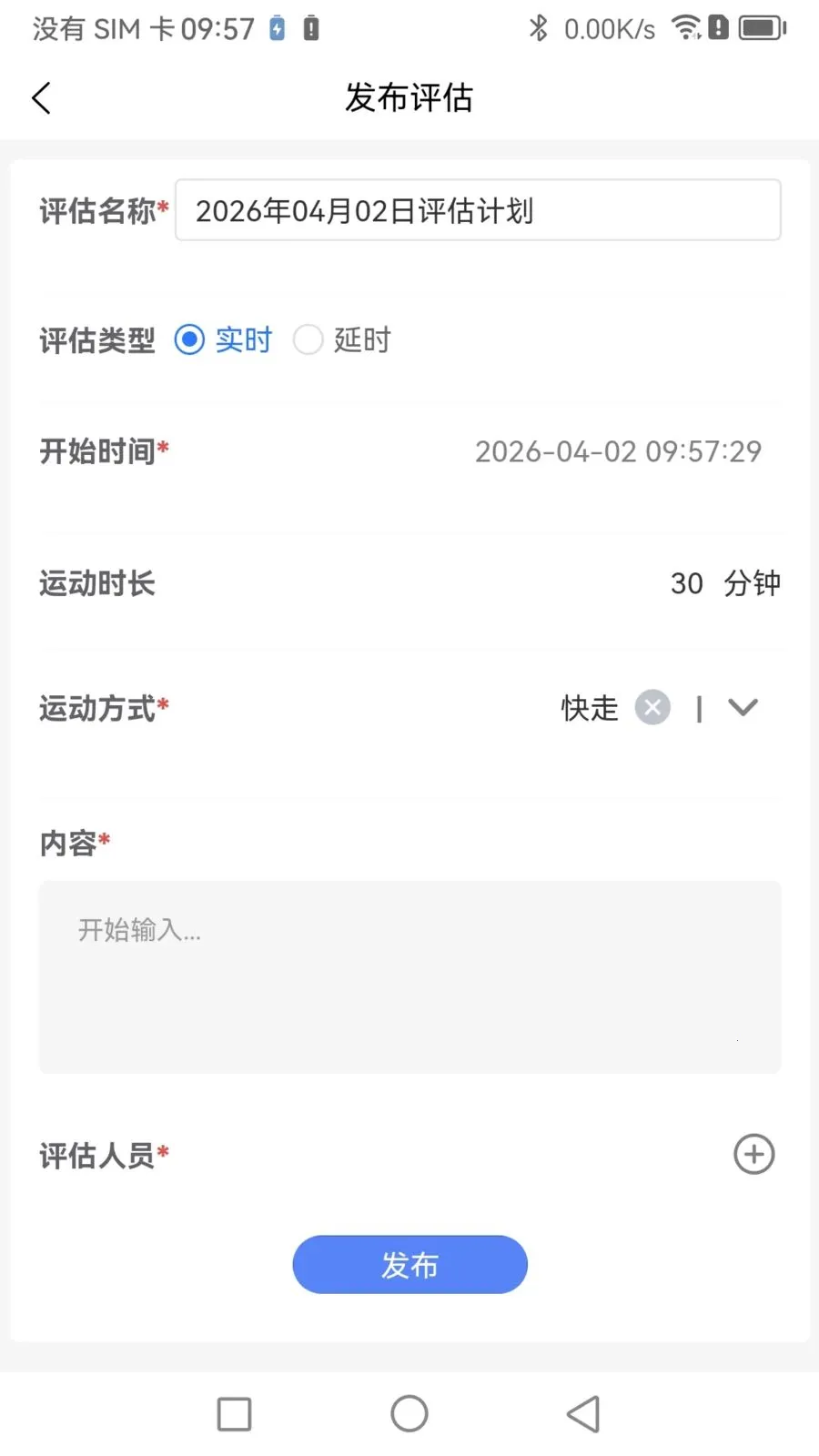Tap the 发布评估 title in the header

coord(409,97)
